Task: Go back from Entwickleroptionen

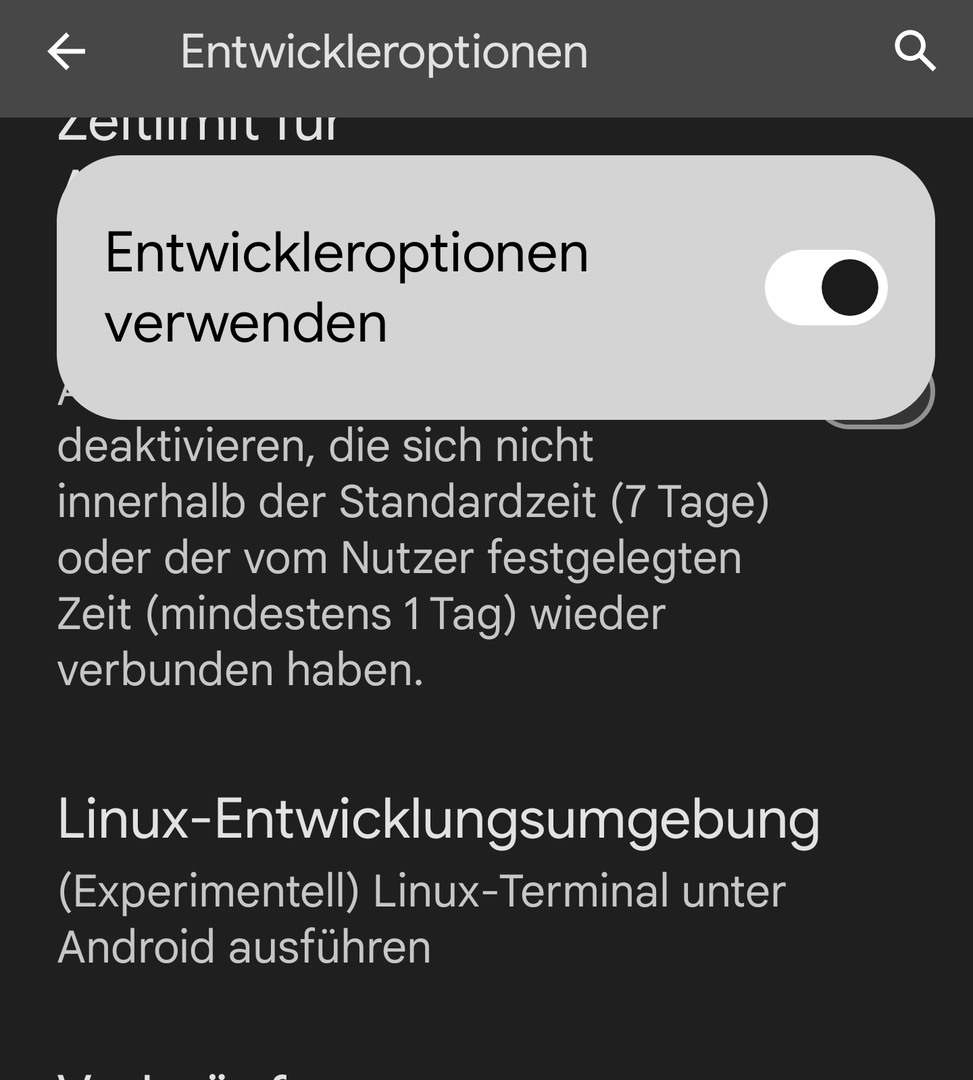Action: (x=66, y=52)
